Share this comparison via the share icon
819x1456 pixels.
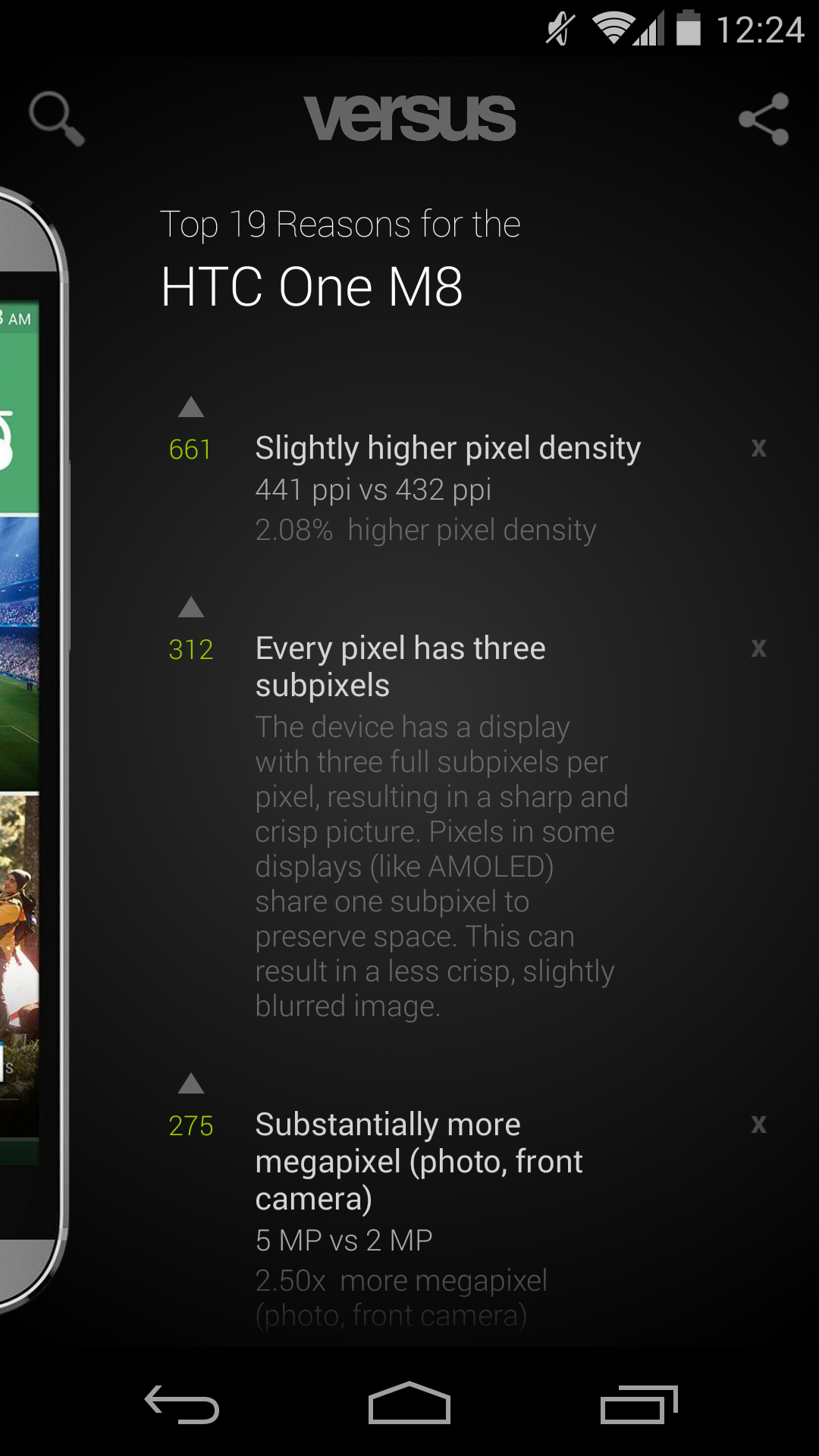click(x=764, y=119)
